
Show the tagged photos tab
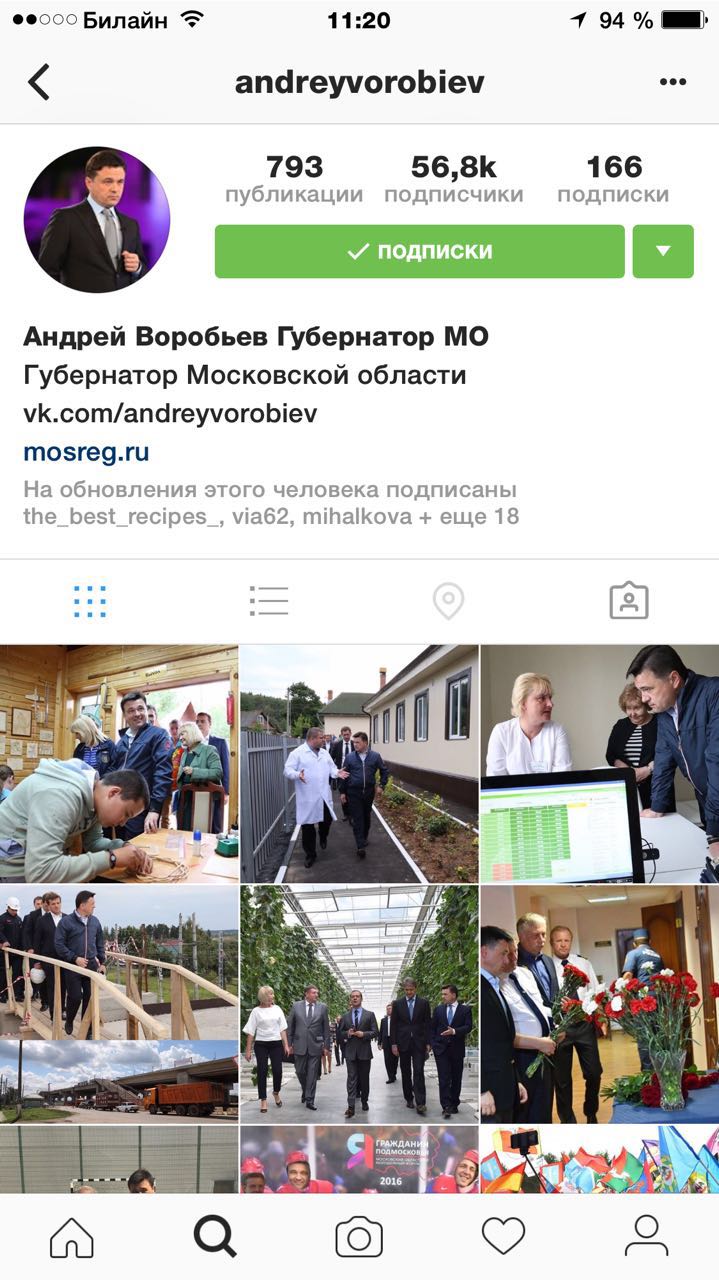(x=628, y=601)
